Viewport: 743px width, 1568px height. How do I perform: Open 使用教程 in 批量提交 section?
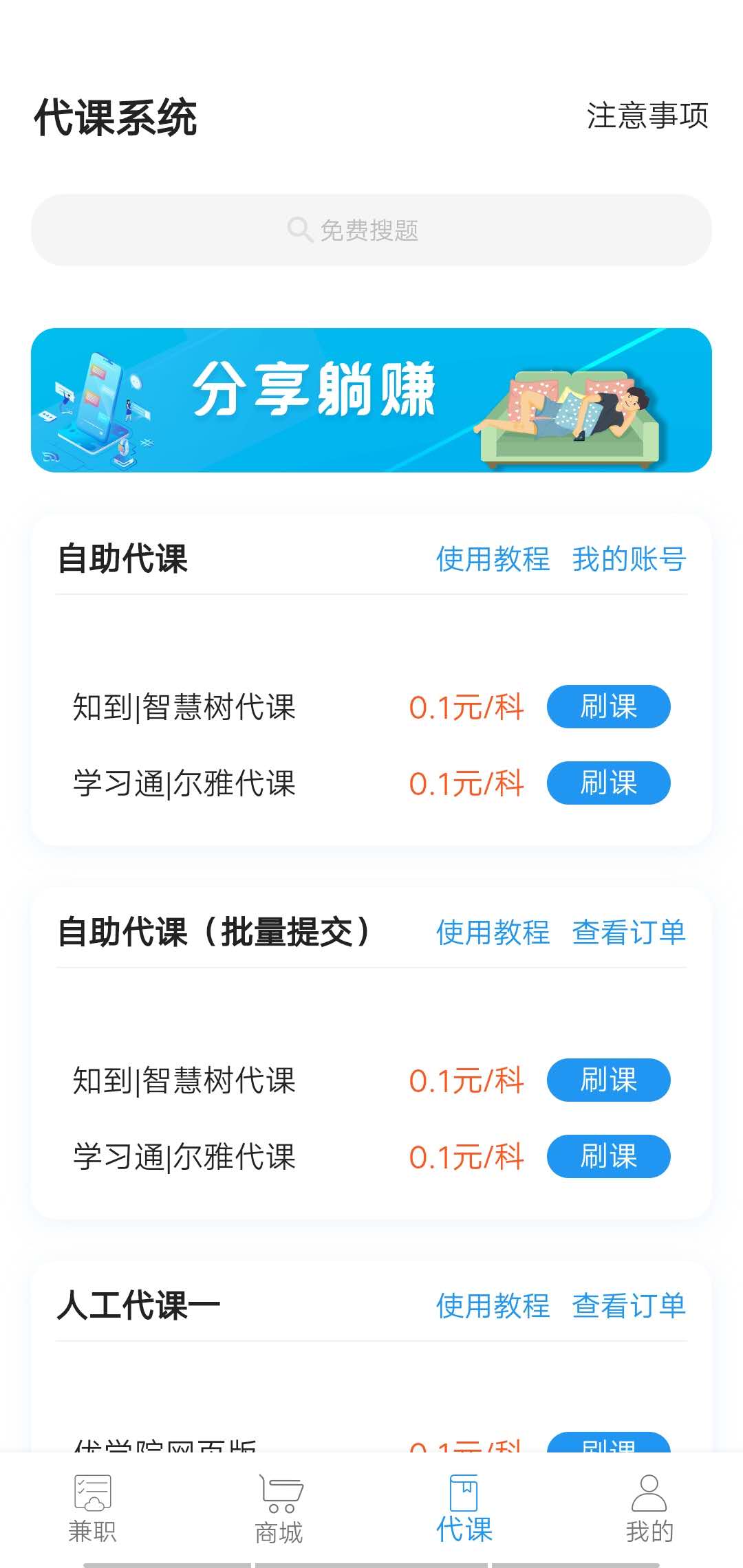coord(493,933)
